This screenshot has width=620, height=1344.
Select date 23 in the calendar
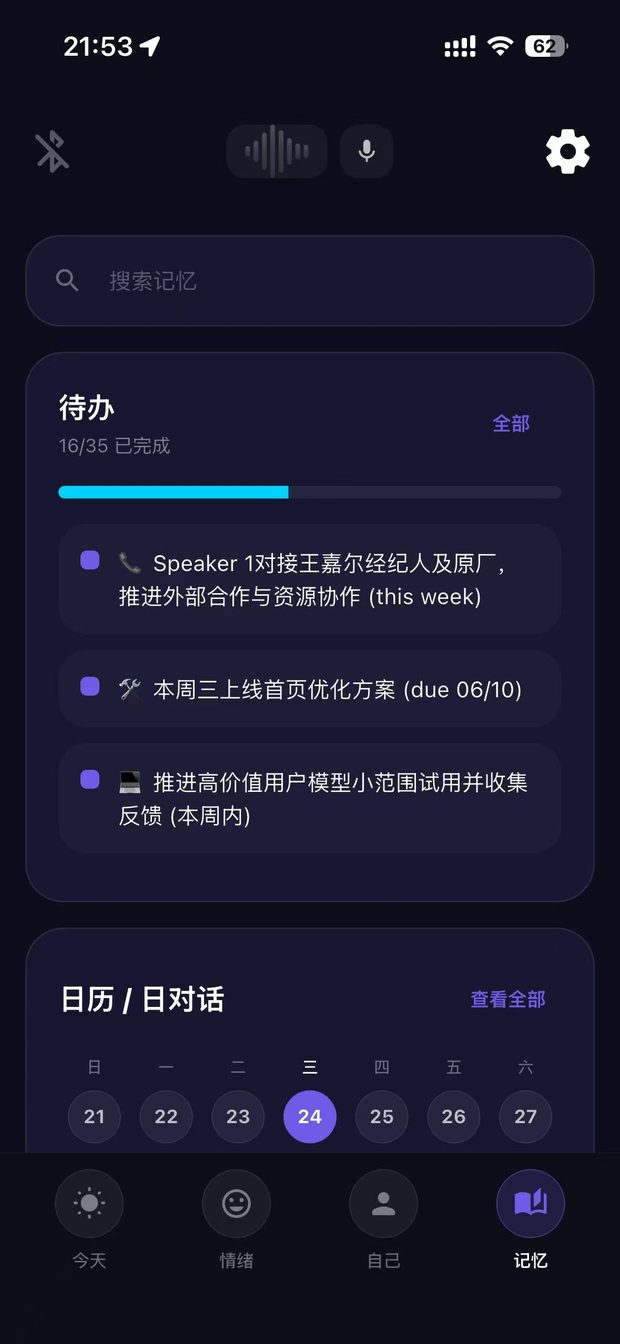pyautogui.click(x=238, y=1117)
